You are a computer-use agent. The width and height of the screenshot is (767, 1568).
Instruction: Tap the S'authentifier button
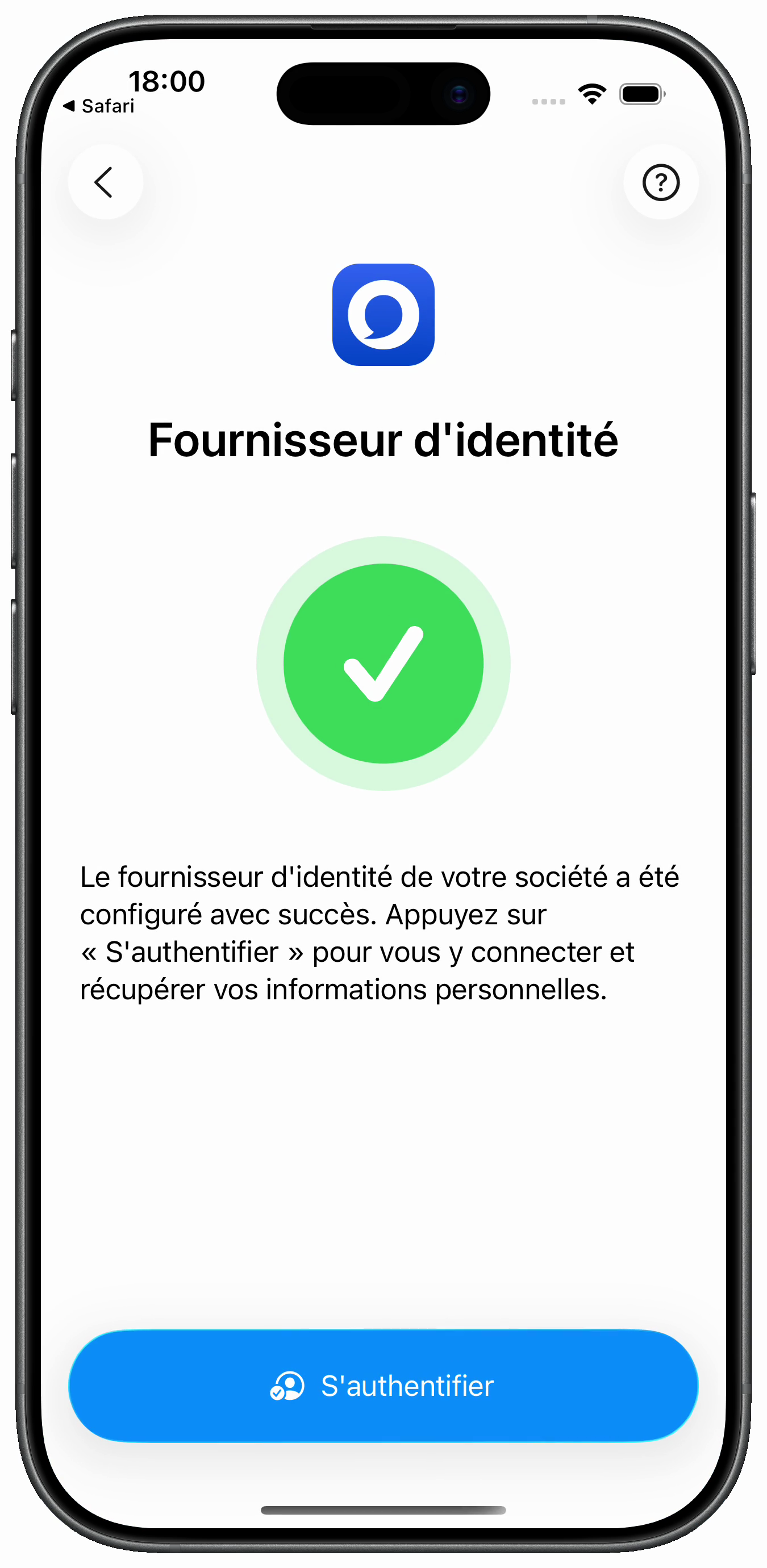point(383,1386)
